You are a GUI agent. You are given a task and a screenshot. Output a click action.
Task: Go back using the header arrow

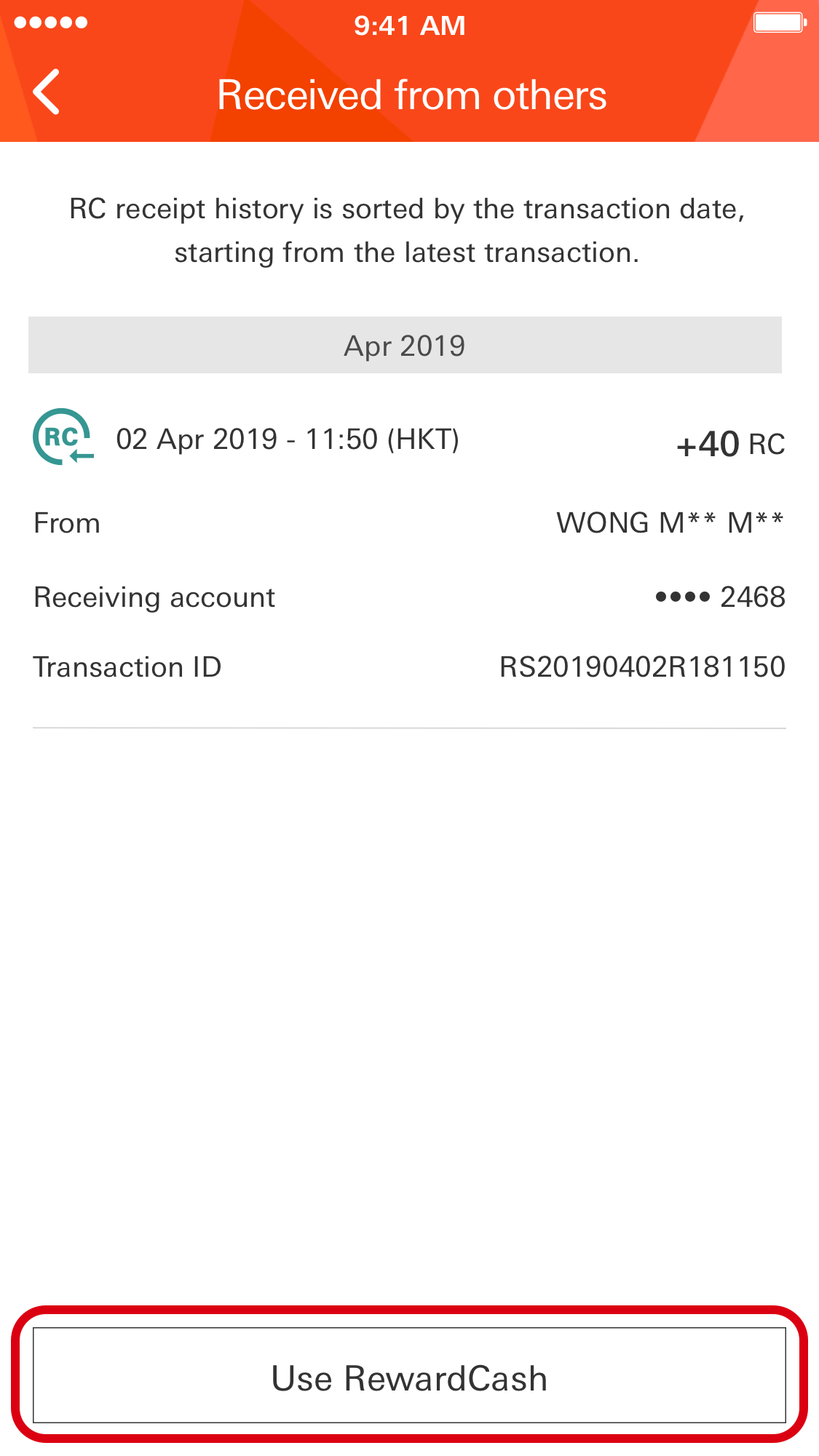(47, 92)
